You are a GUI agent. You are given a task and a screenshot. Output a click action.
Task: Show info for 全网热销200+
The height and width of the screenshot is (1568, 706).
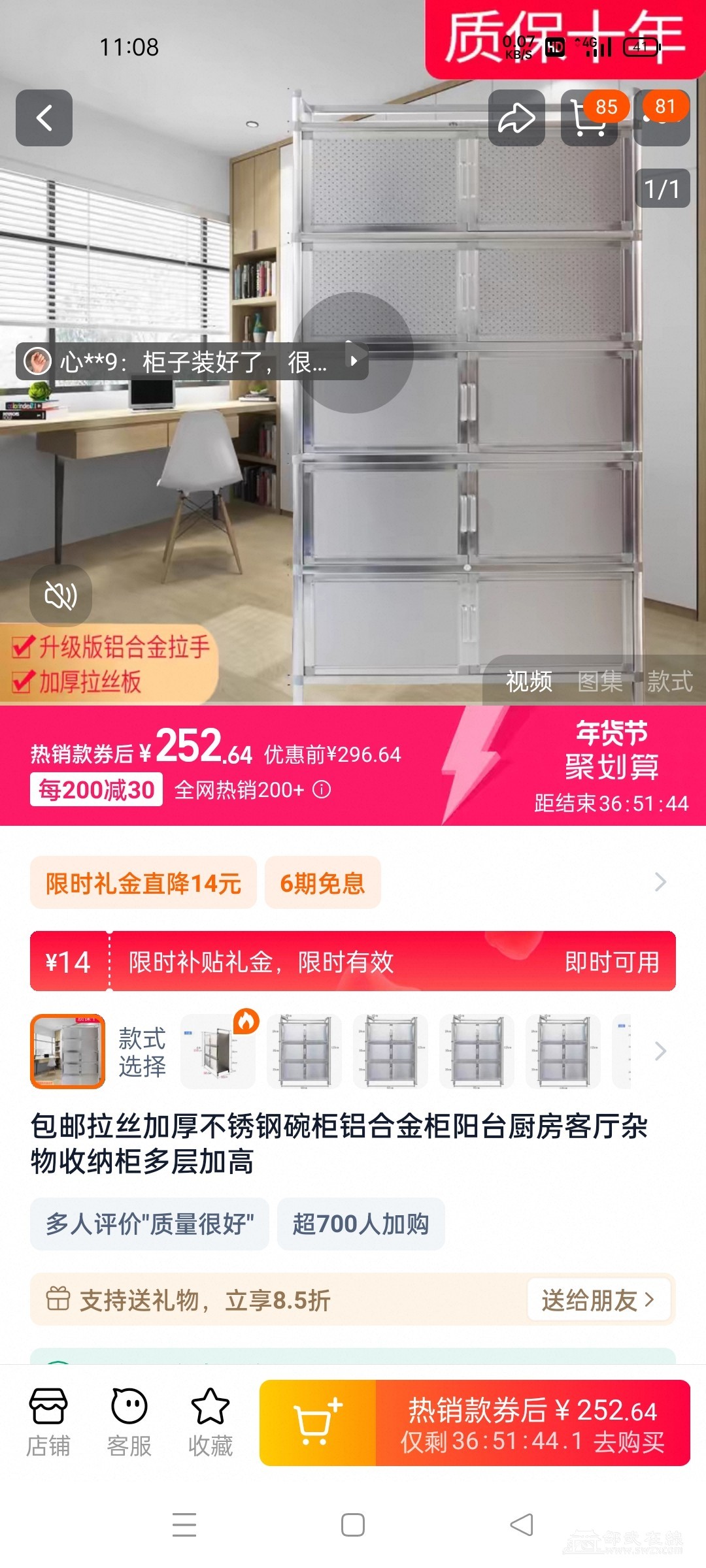pyautogui.click(x=322, y=790)
